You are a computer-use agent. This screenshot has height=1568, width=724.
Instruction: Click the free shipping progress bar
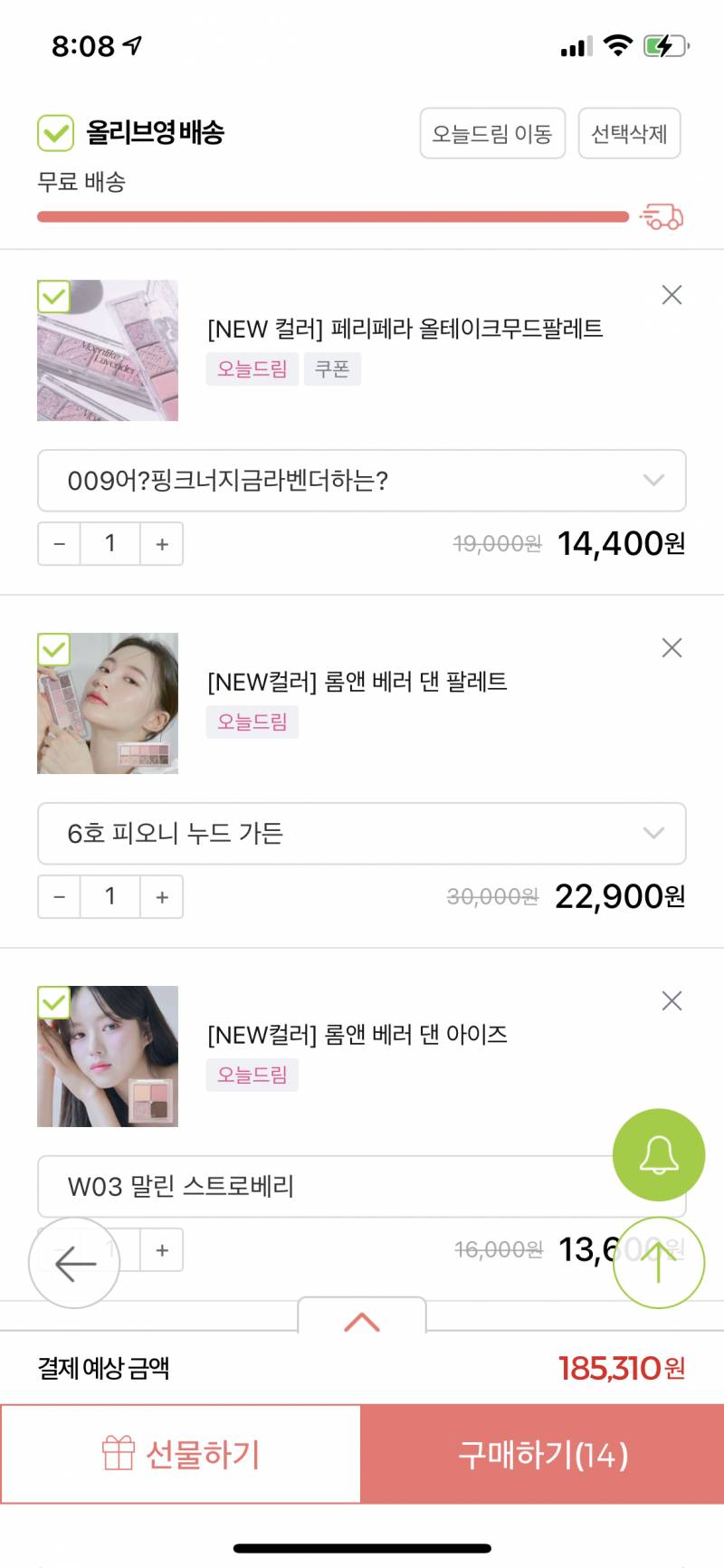333,216
